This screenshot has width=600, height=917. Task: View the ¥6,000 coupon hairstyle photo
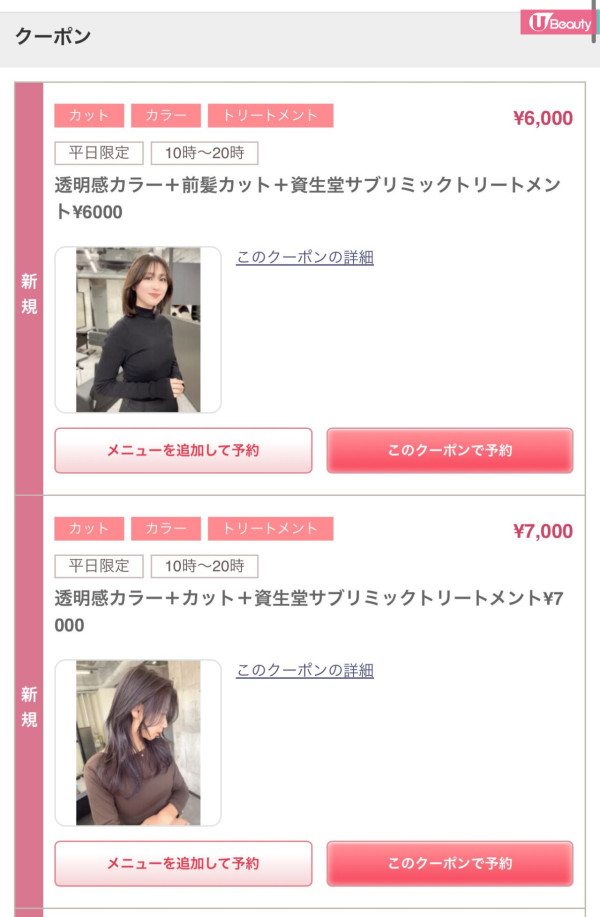[138, 329]
